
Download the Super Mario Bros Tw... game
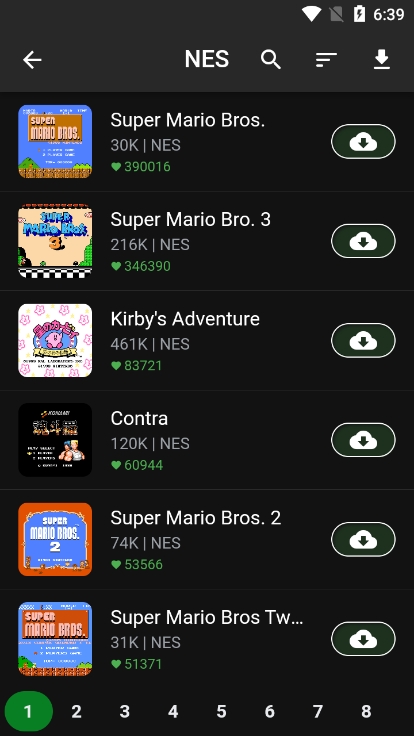pos(363,639)
